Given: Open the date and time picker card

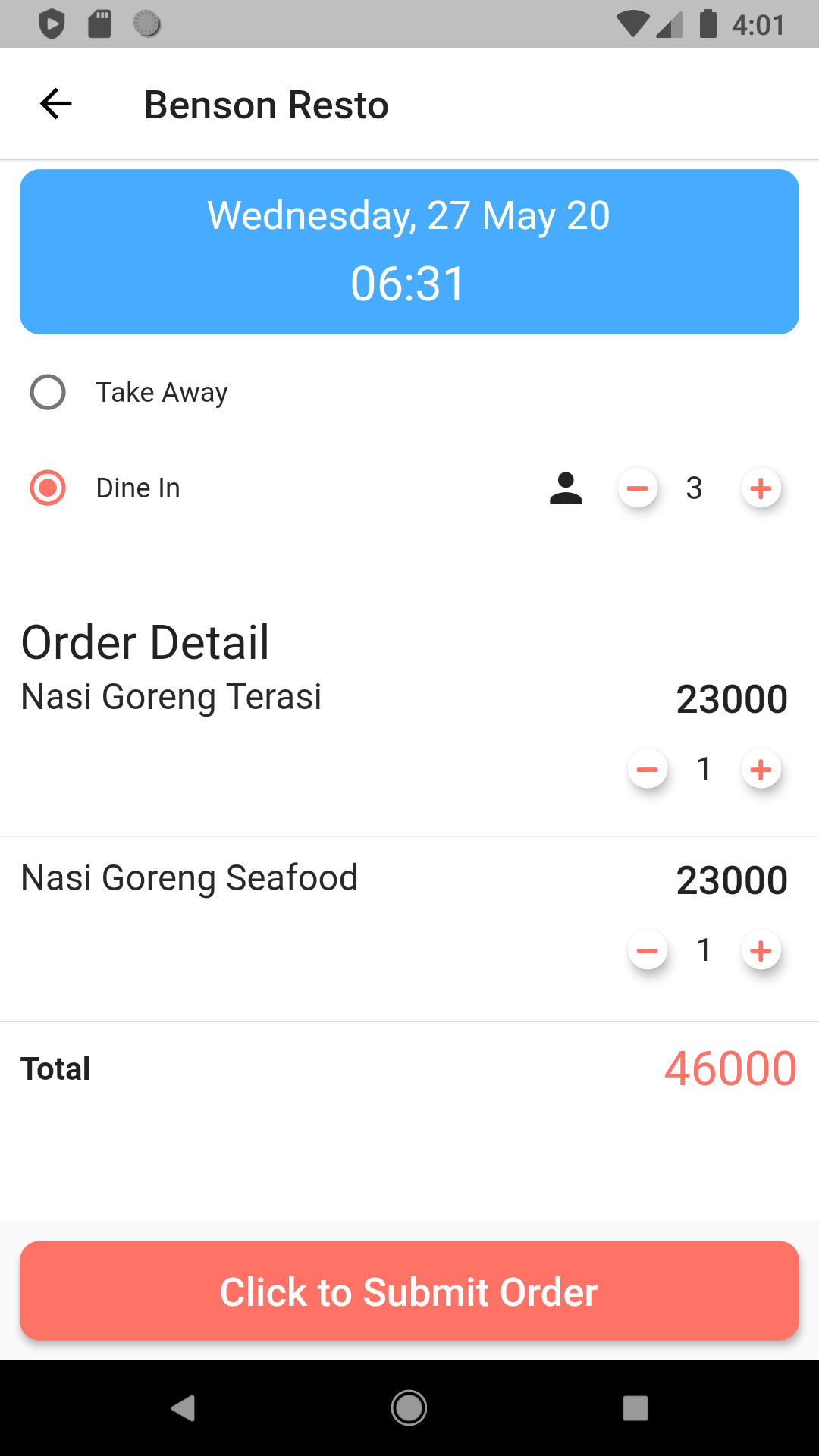Looking at the screenshot, I should tap(409, 252).
